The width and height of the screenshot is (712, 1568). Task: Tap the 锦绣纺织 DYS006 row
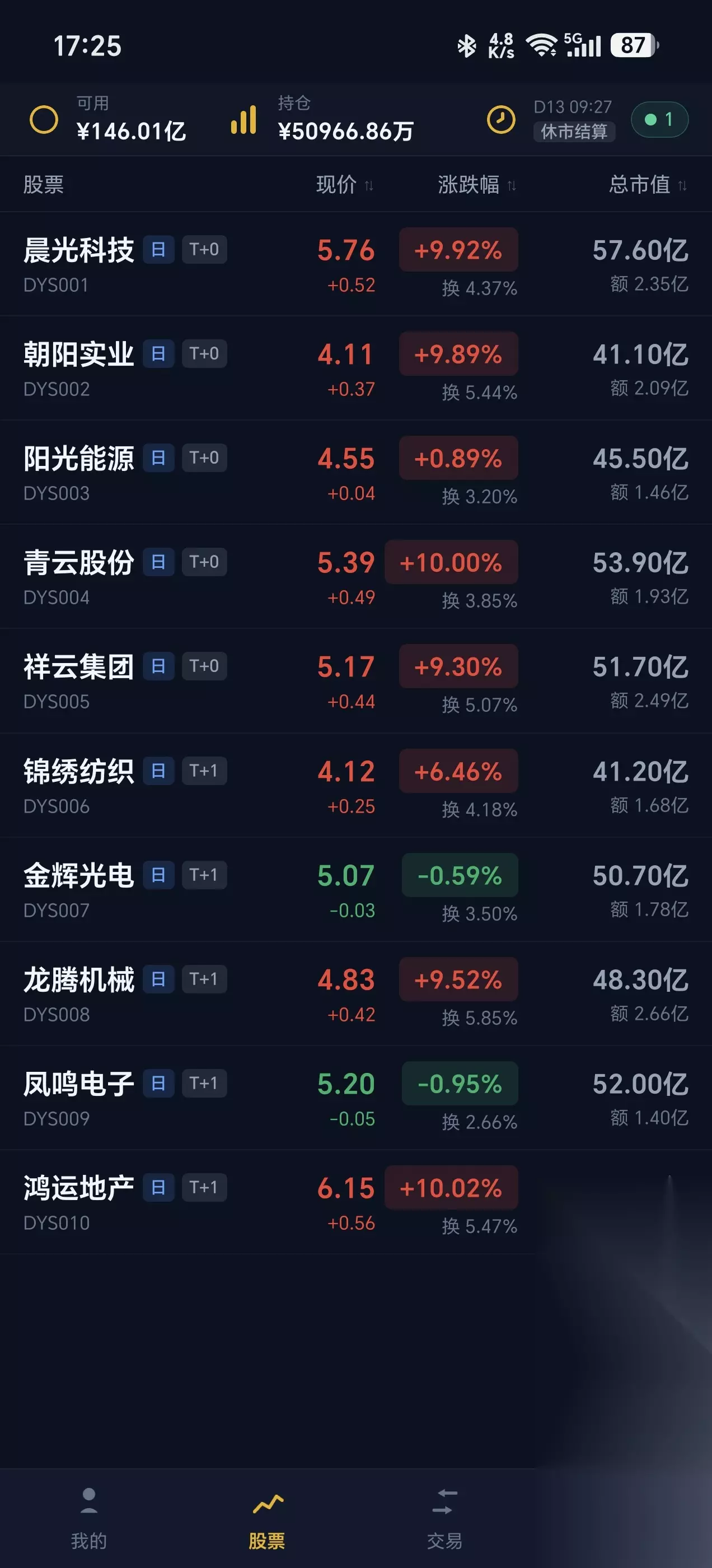(x=356, y=785)
